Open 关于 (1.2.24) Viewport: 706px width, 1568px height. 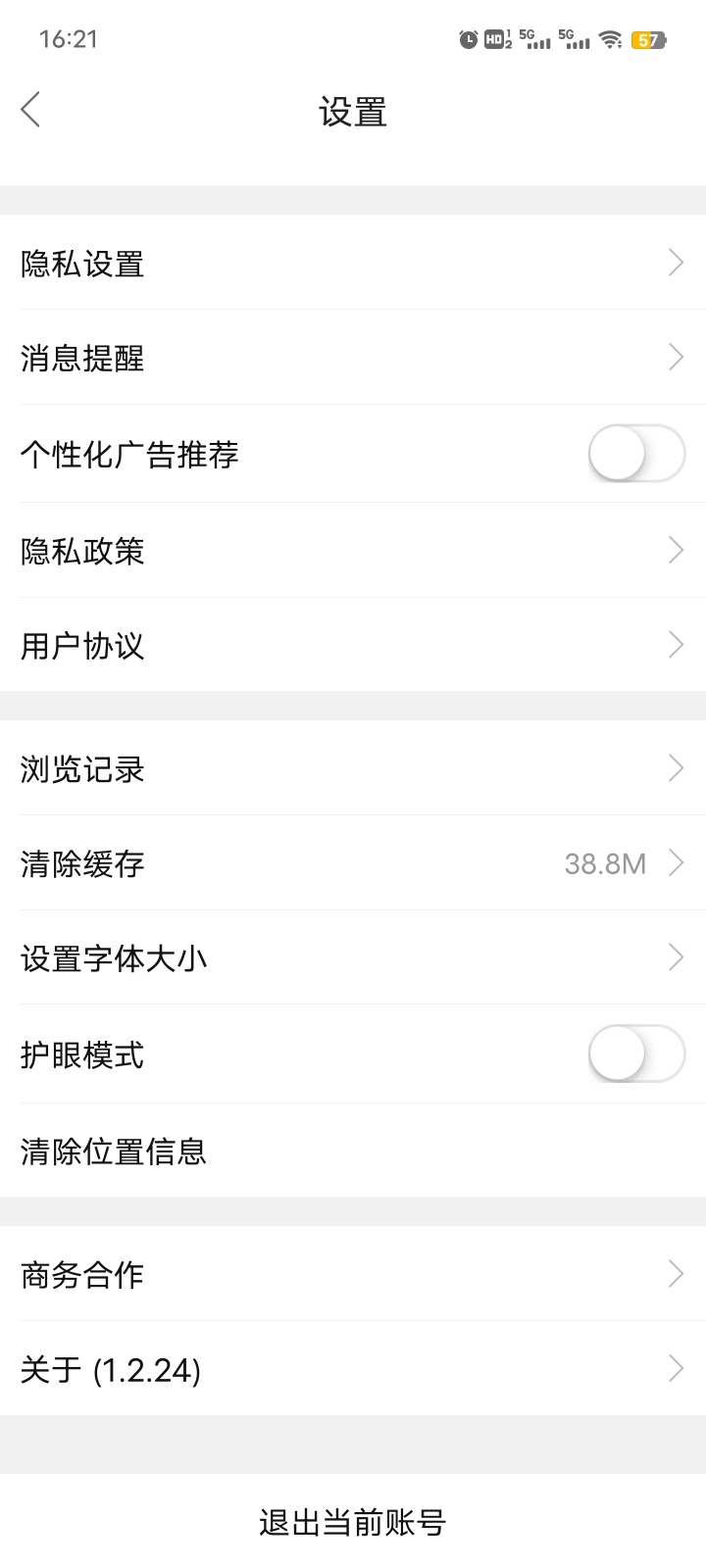[x=353, y=1368]
